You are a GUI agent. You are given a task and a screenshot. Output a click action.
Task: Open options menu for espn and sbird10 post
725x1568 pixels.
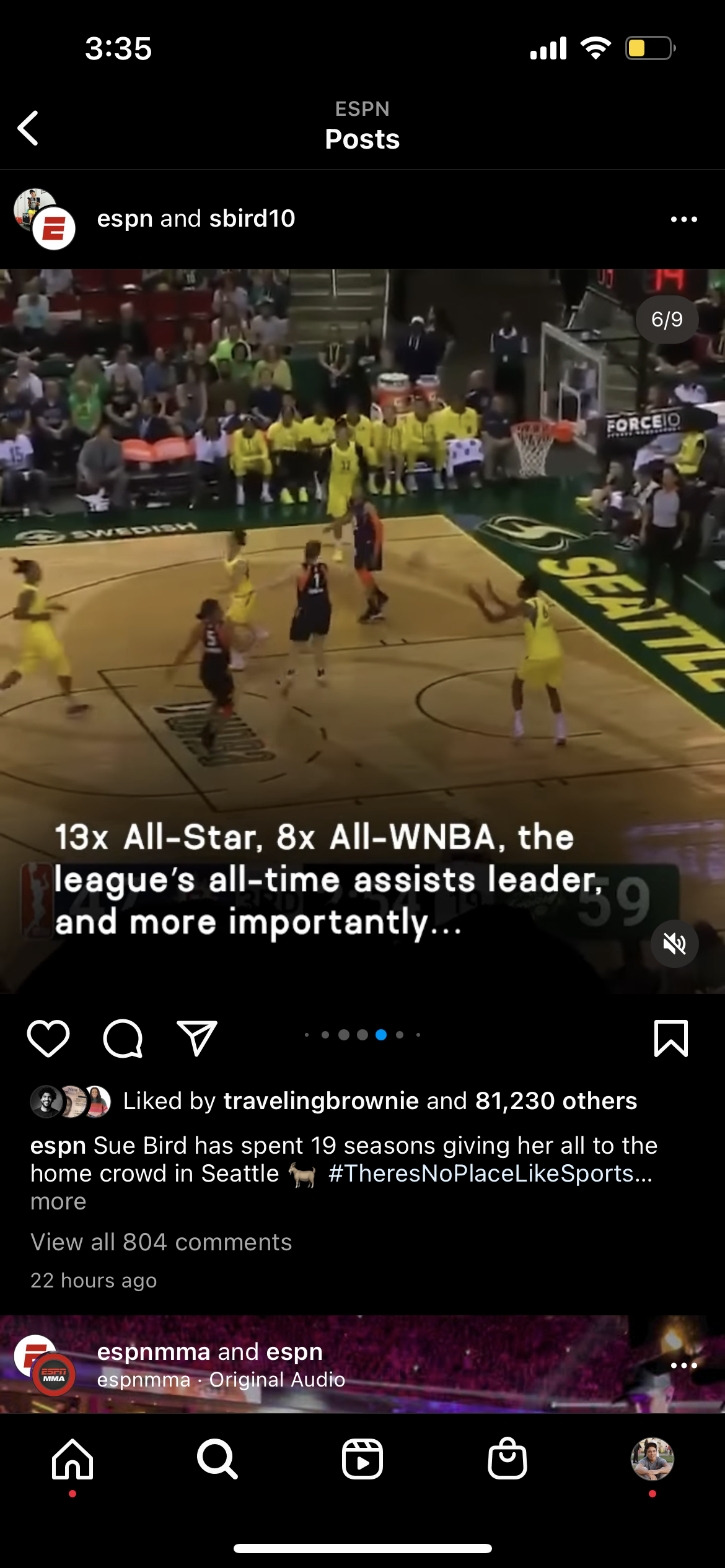point(683,219)
